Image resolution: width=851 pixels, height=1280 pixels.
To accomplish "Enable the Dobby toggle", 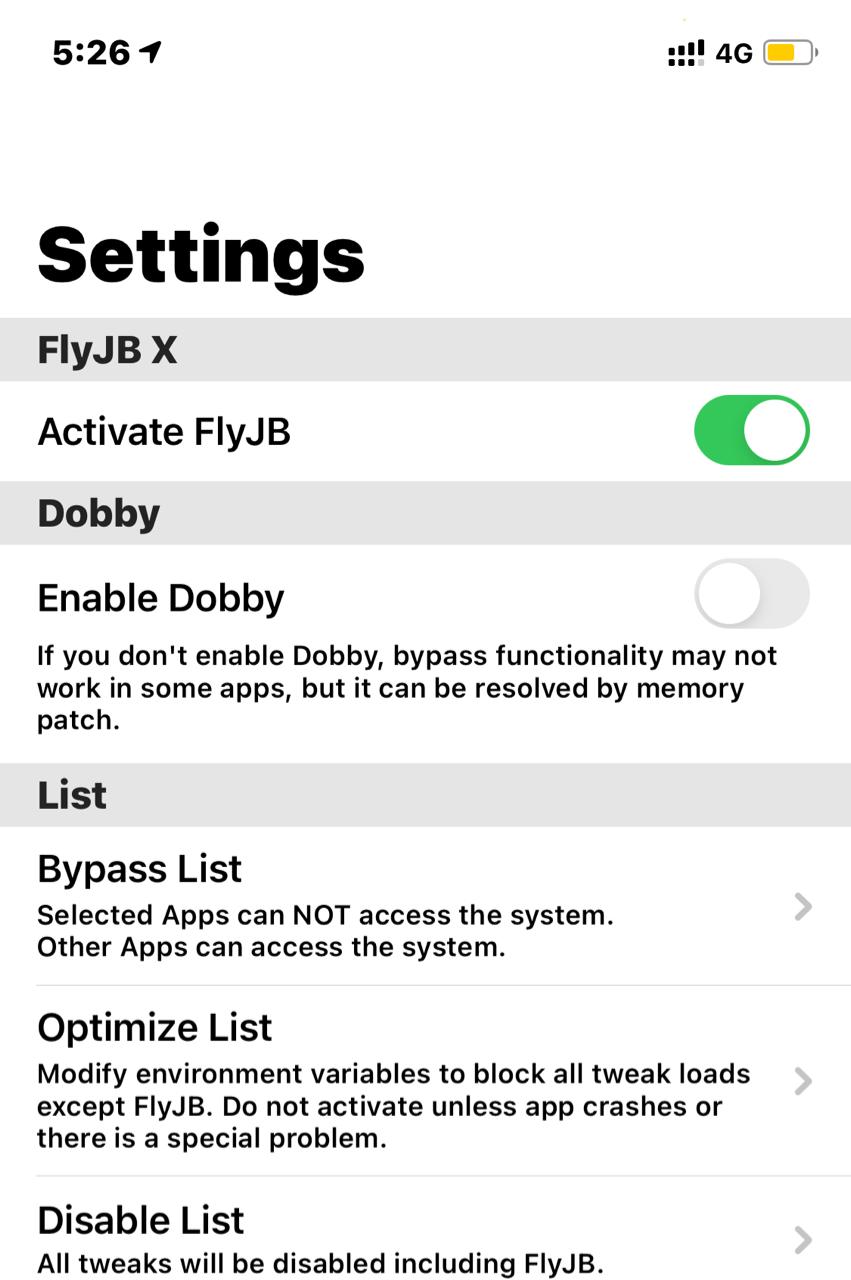I will click(x=751, y=594).
